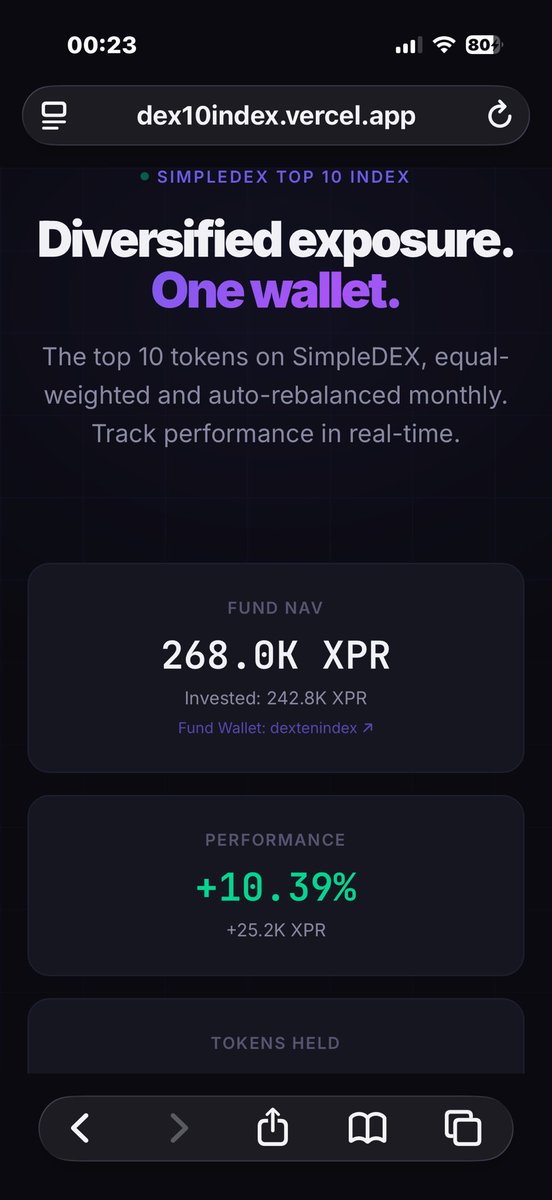Go back to the previous page
The height and width of the screenshot is (1200, 552).
81,1129
